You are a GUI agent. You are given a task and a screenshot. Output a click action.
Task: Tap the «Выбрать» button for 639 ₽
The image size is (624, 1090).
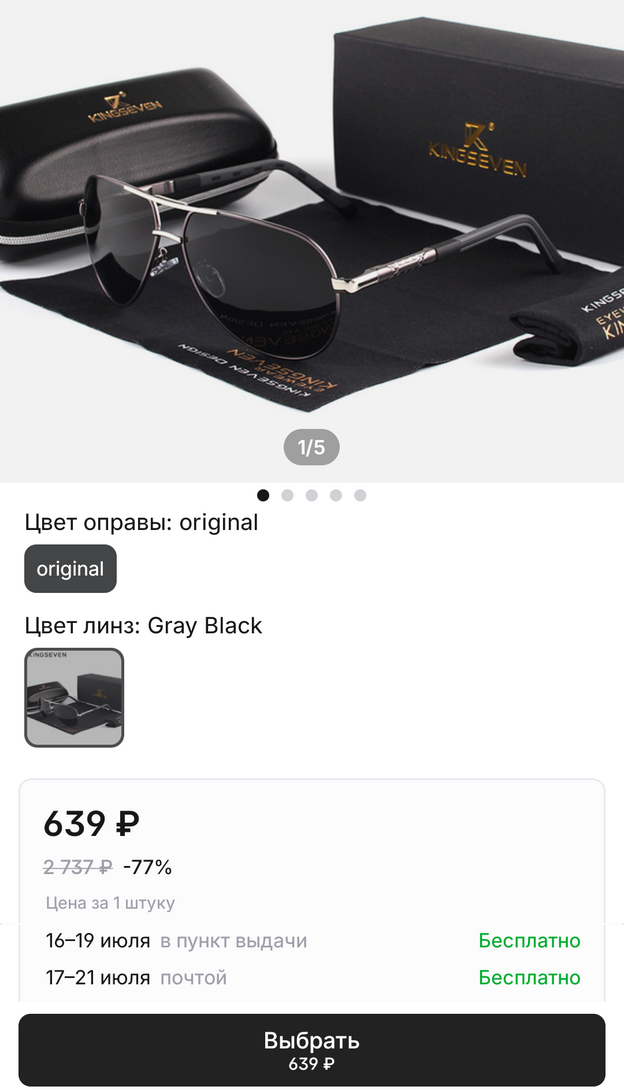coord(312,1050)
